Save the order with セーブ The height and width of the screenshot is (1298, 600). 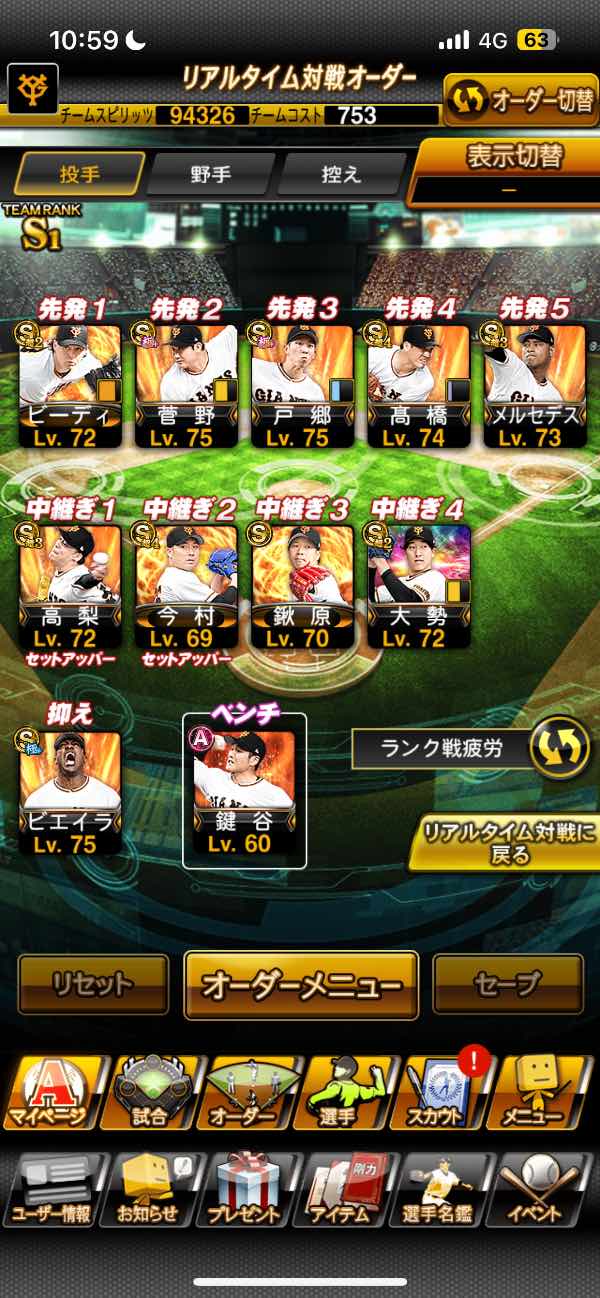tap(508, 984)
